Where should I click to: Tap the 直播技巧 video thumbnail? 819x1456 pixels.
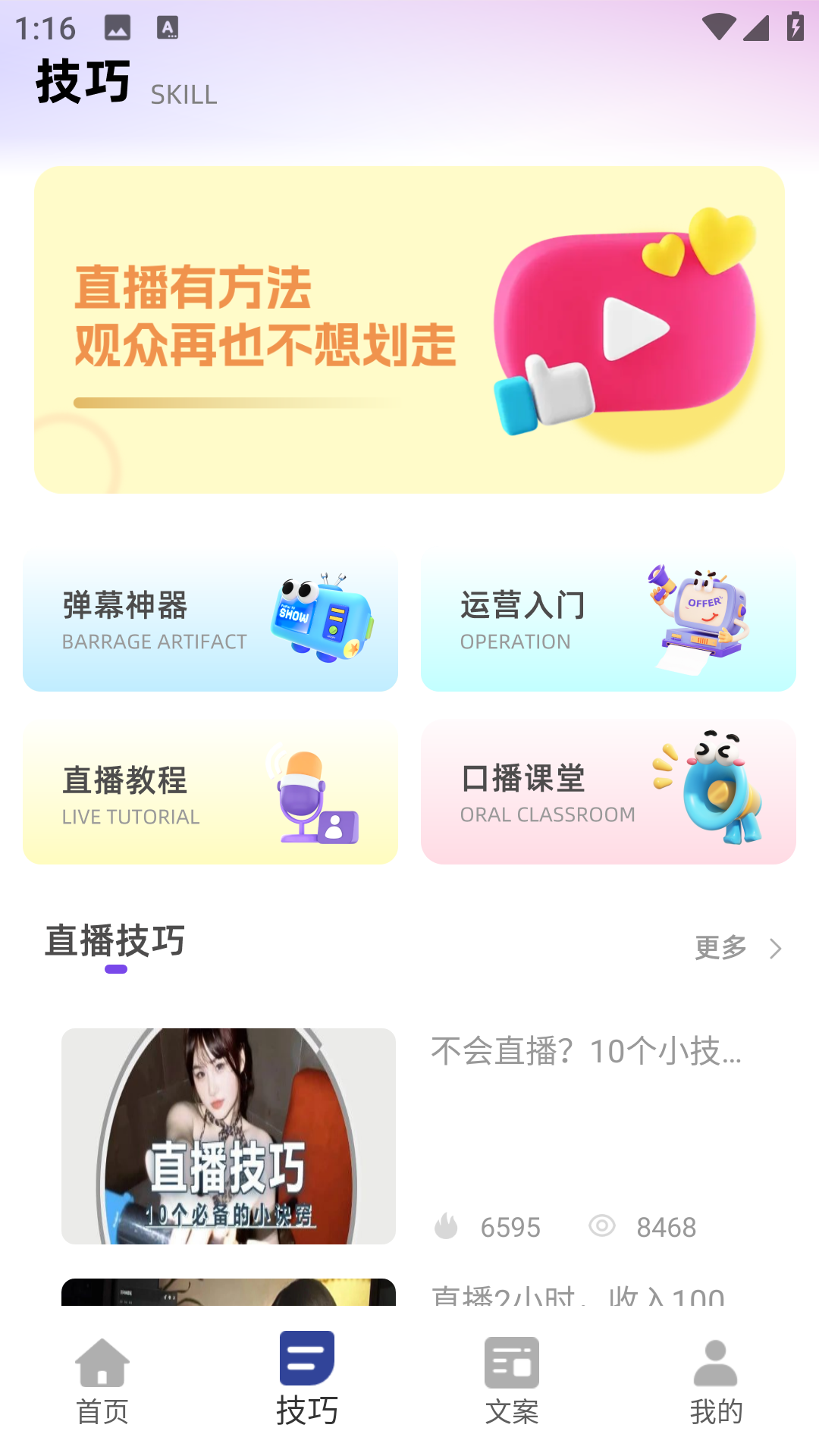(228, 1135)
